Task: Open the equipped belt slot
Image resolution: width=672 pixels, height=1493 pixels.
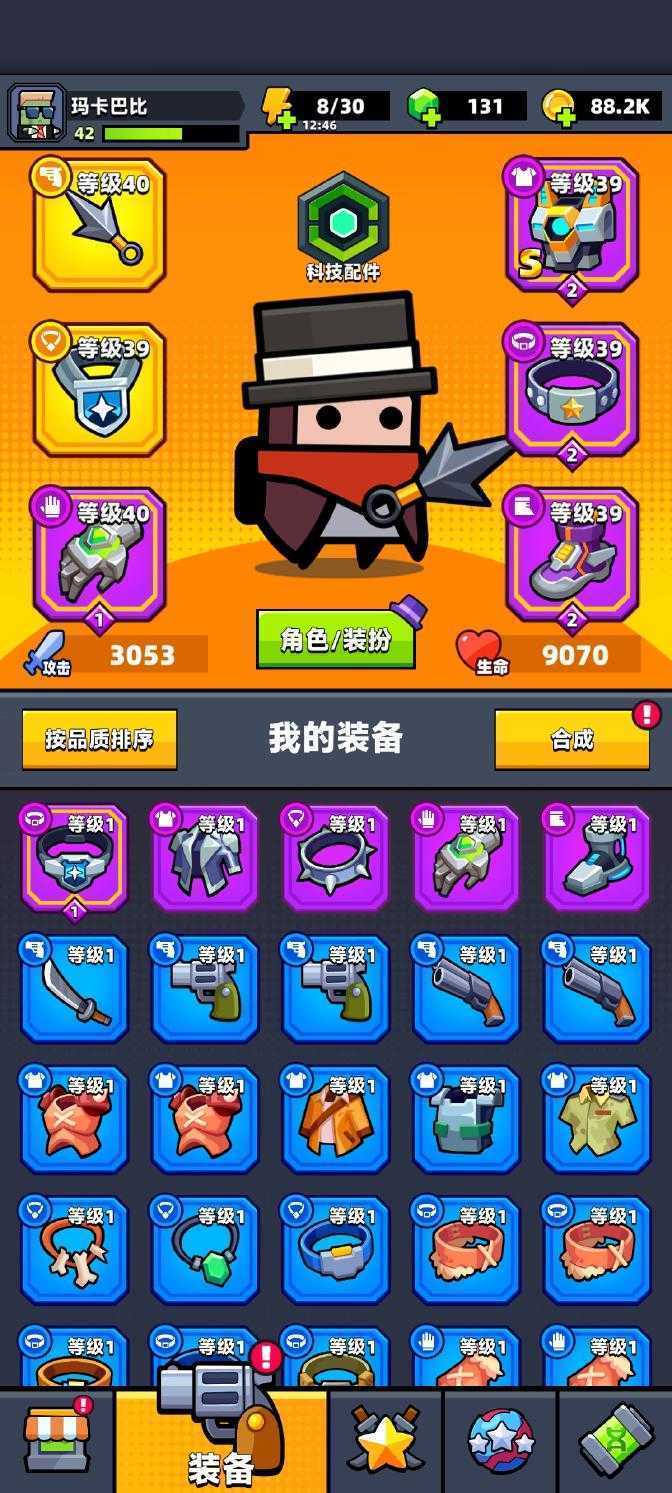Action: [x=571, y=390]
